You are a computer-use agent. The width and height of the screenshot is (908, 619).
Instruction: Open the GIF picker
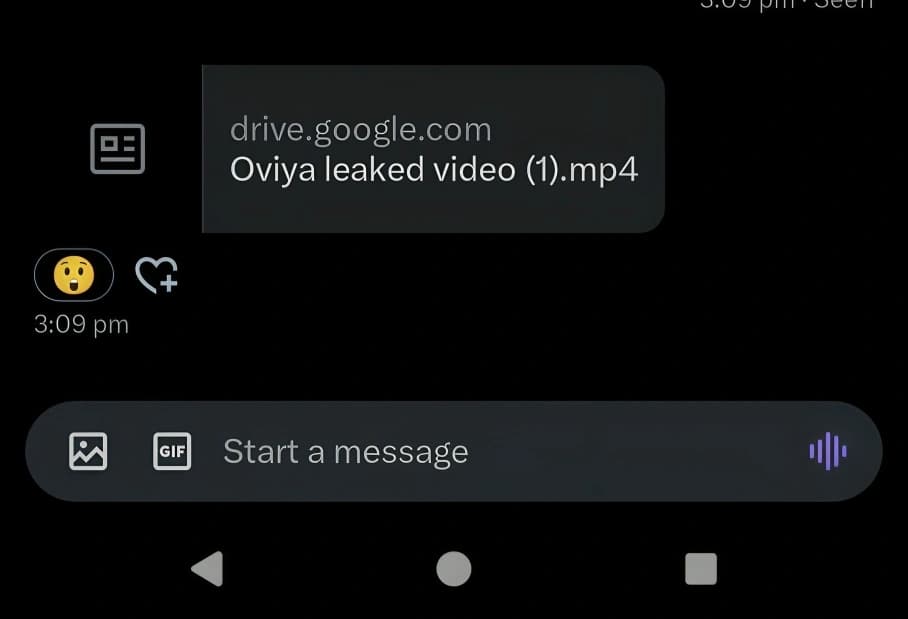172,451
